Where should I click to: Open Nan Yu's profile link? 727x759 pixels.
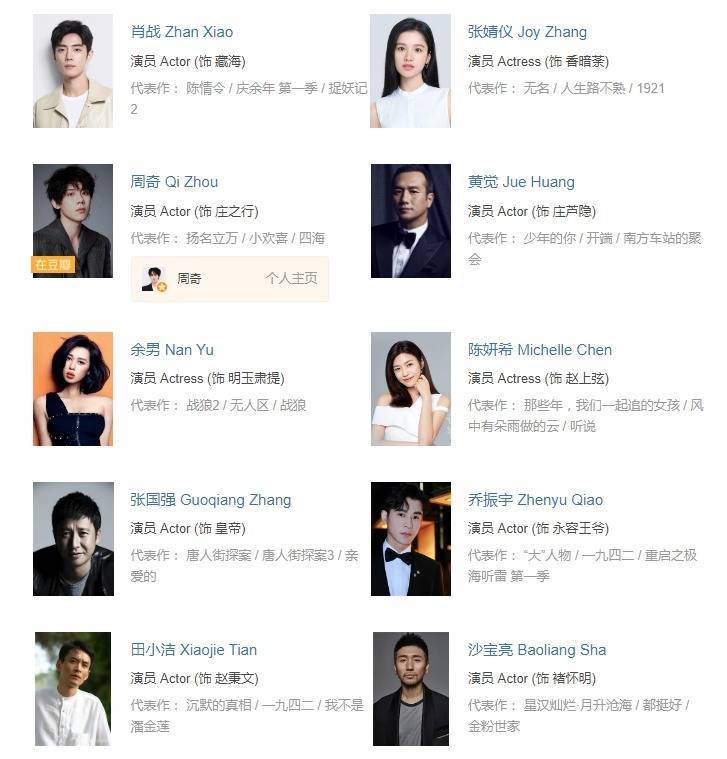[x=172, y=350]
